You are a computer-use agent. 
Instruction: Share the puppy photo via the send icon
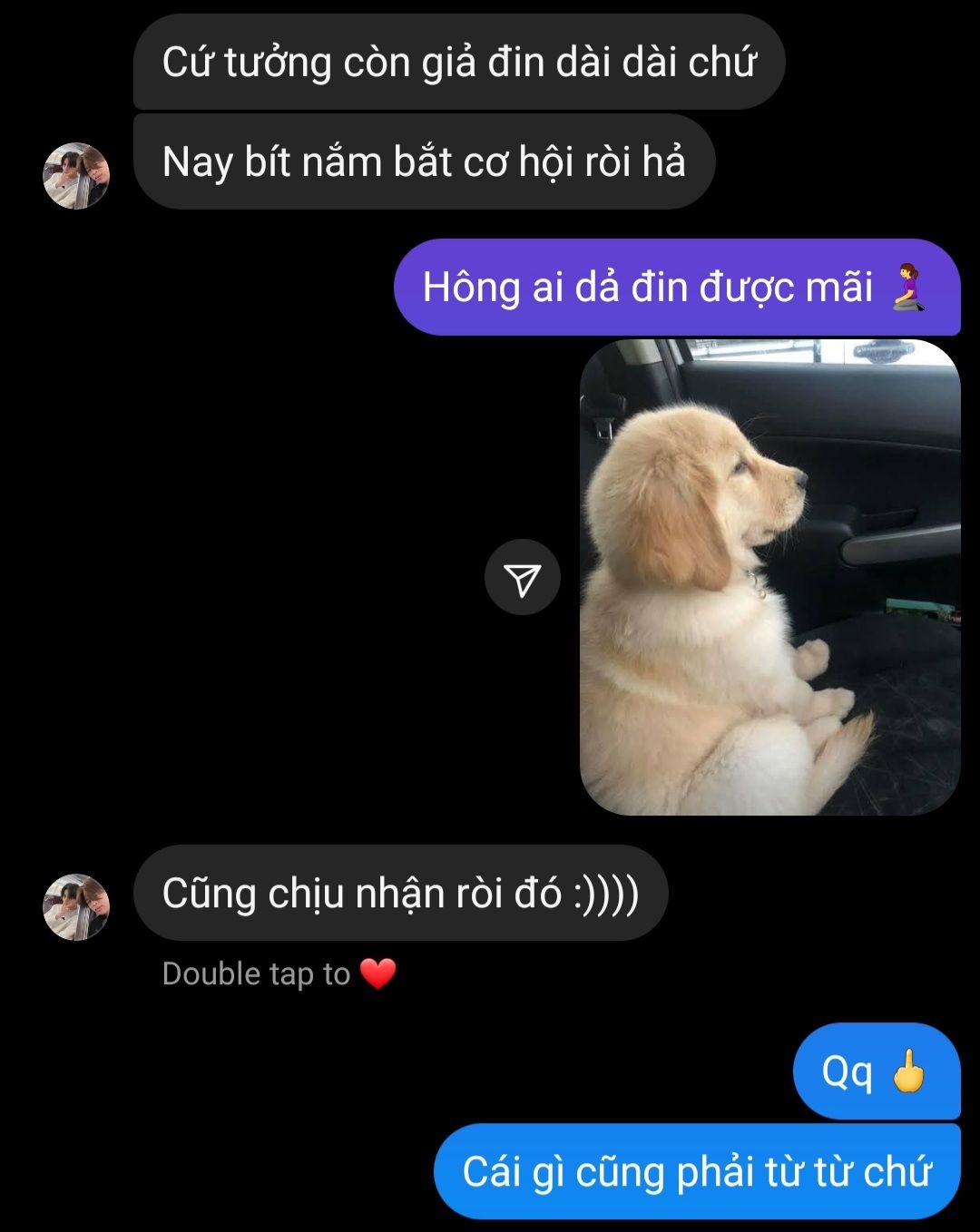click(522, 578)
